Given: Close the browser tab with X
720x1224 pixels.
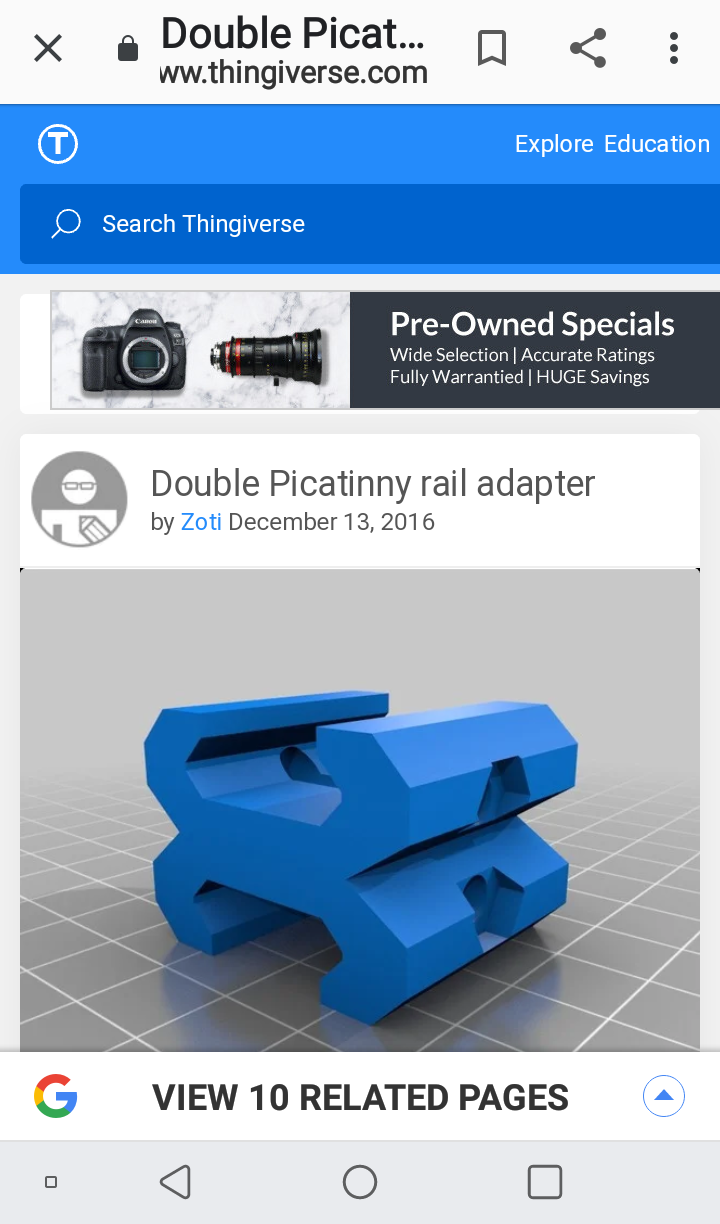Looking at the screenshot, I should pos(48,48).
